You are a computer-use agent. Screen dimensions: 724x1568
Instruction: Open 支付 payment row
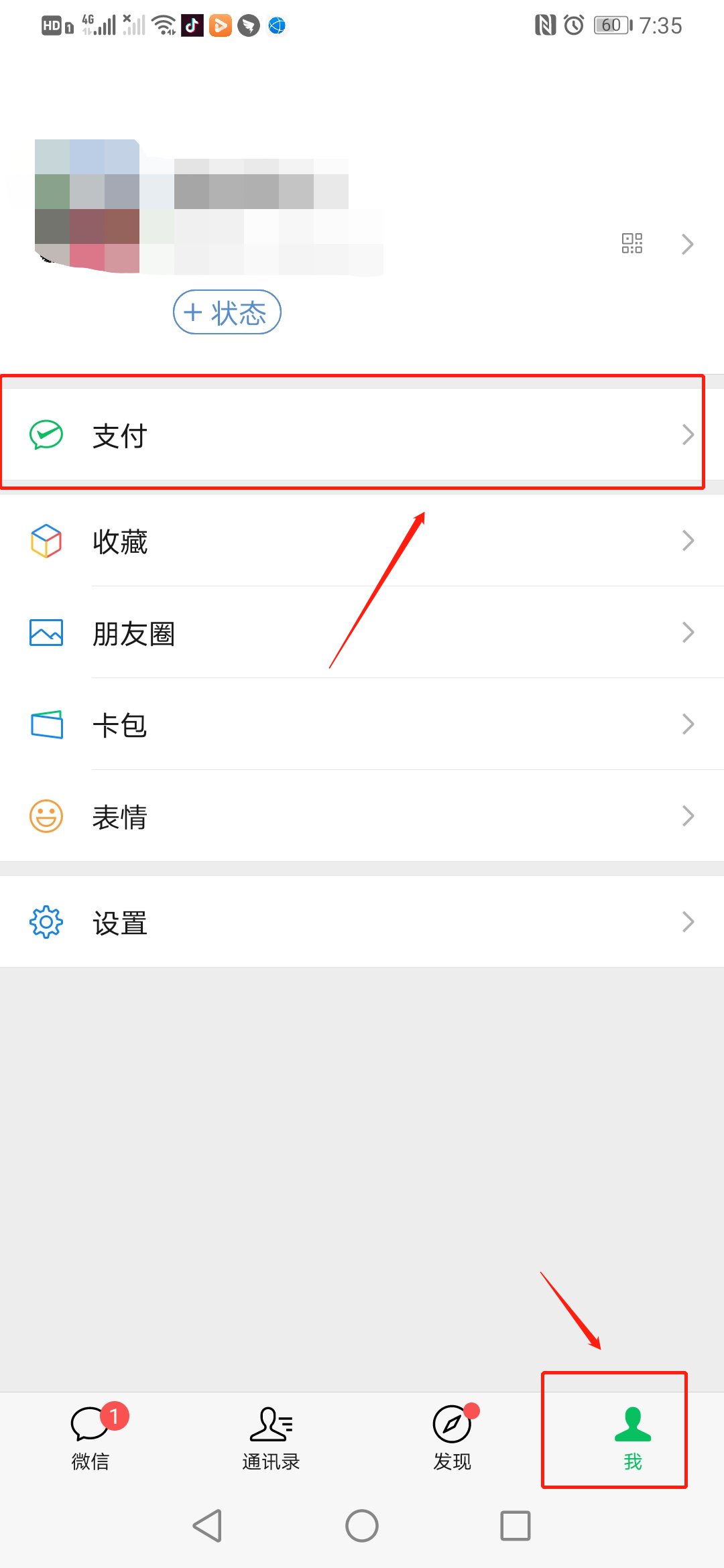(362, 435)
